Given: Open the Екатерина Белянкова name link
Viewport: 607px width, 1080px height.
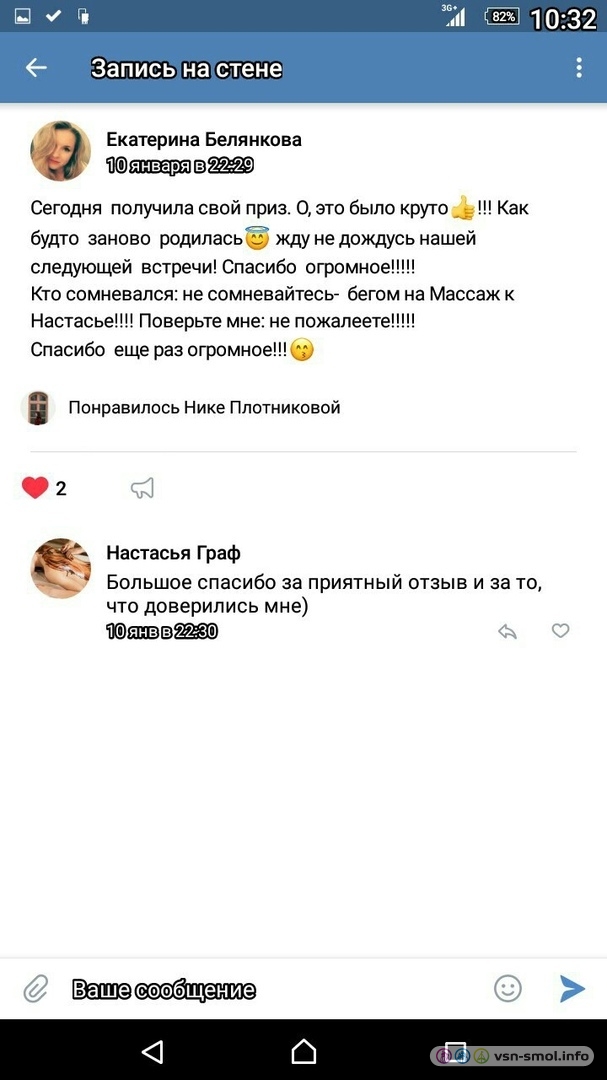Looking at the screenshot, I should (204, 140).
